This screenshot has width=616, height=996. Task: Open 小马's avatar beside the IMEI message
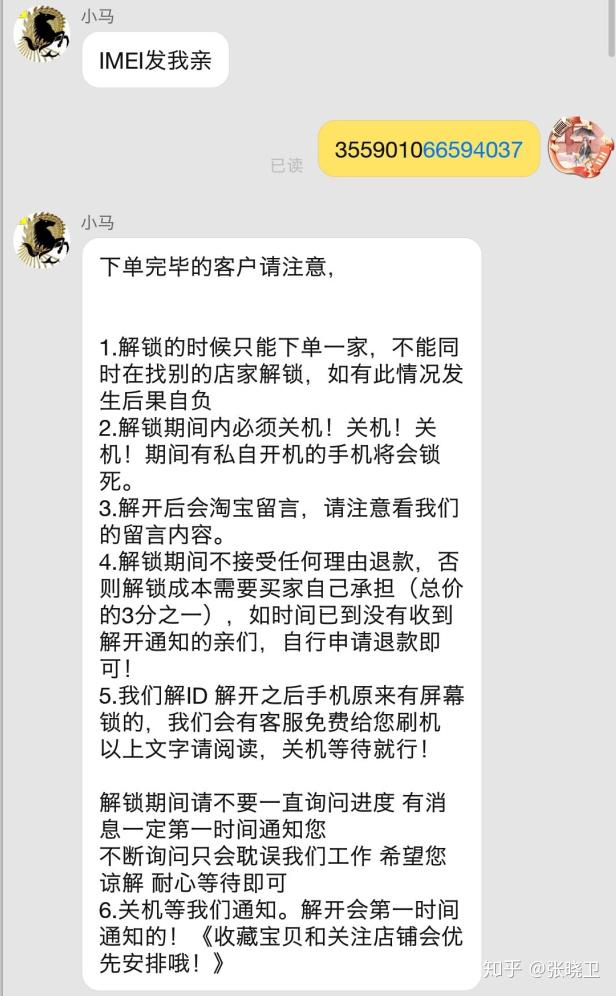[x=41, y=34]
